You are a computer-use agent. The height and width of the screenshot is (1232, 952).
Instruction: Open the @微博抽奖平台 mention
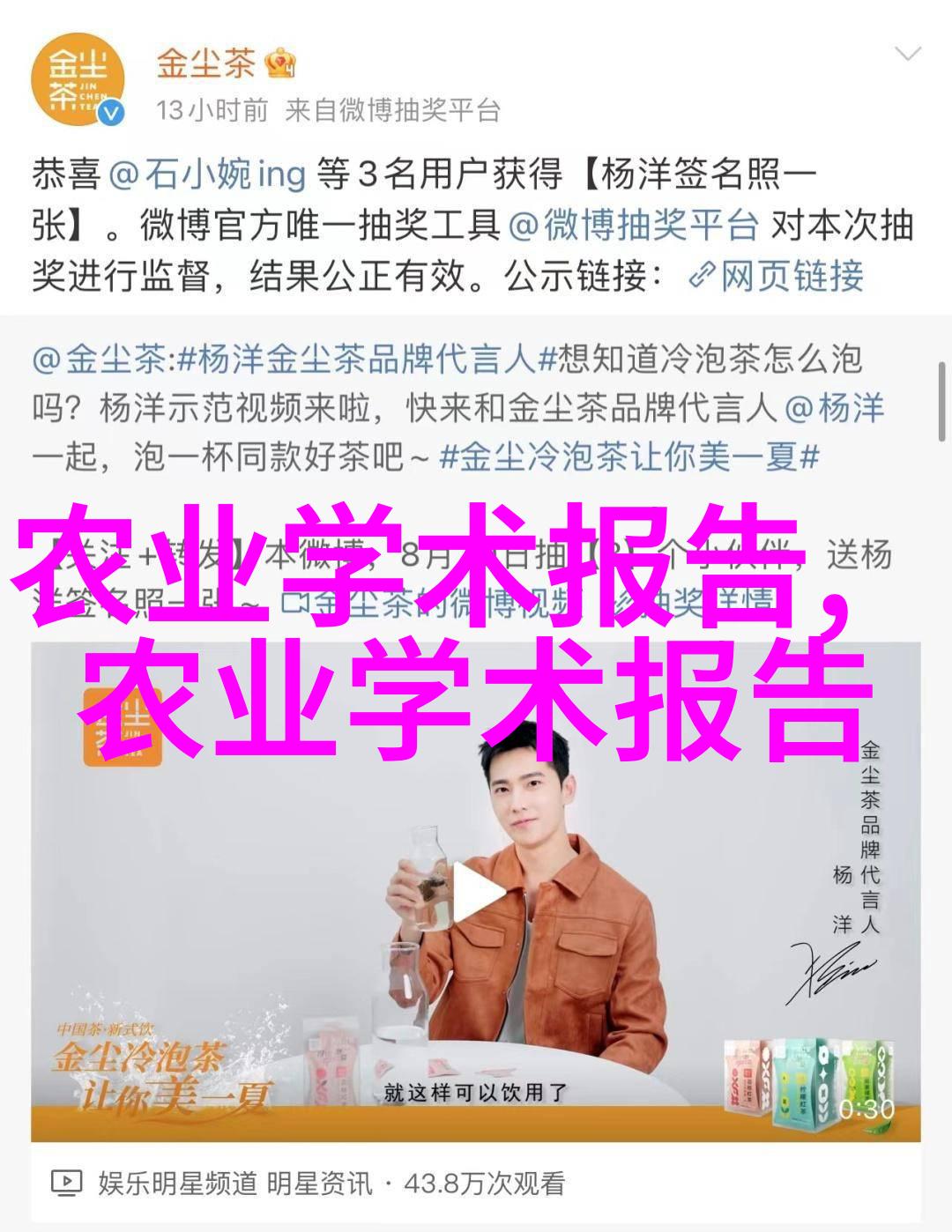coord(633,226)
